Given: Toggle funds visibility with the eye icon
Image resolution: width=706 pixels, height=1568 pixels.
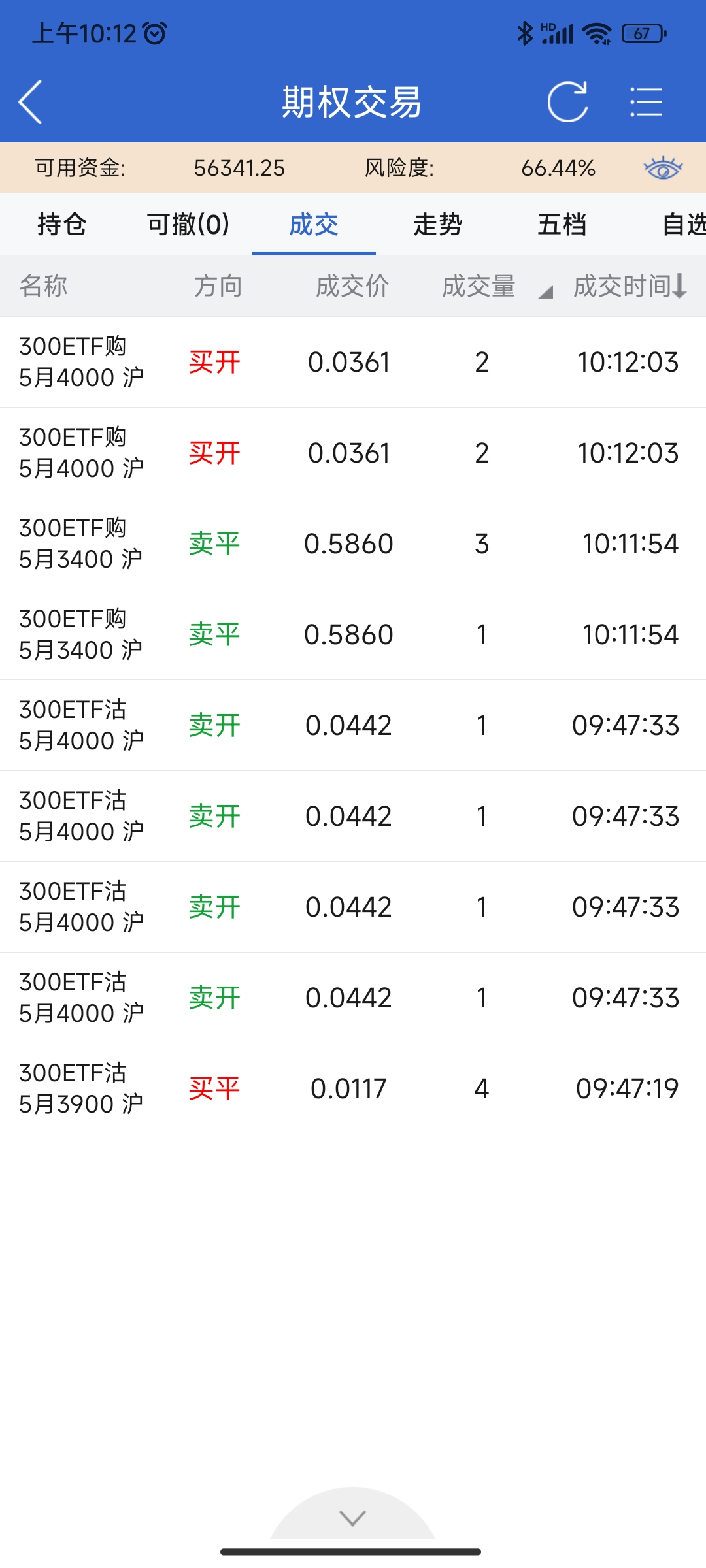Looking at the screenshot, I should click(x=663, y=168).
